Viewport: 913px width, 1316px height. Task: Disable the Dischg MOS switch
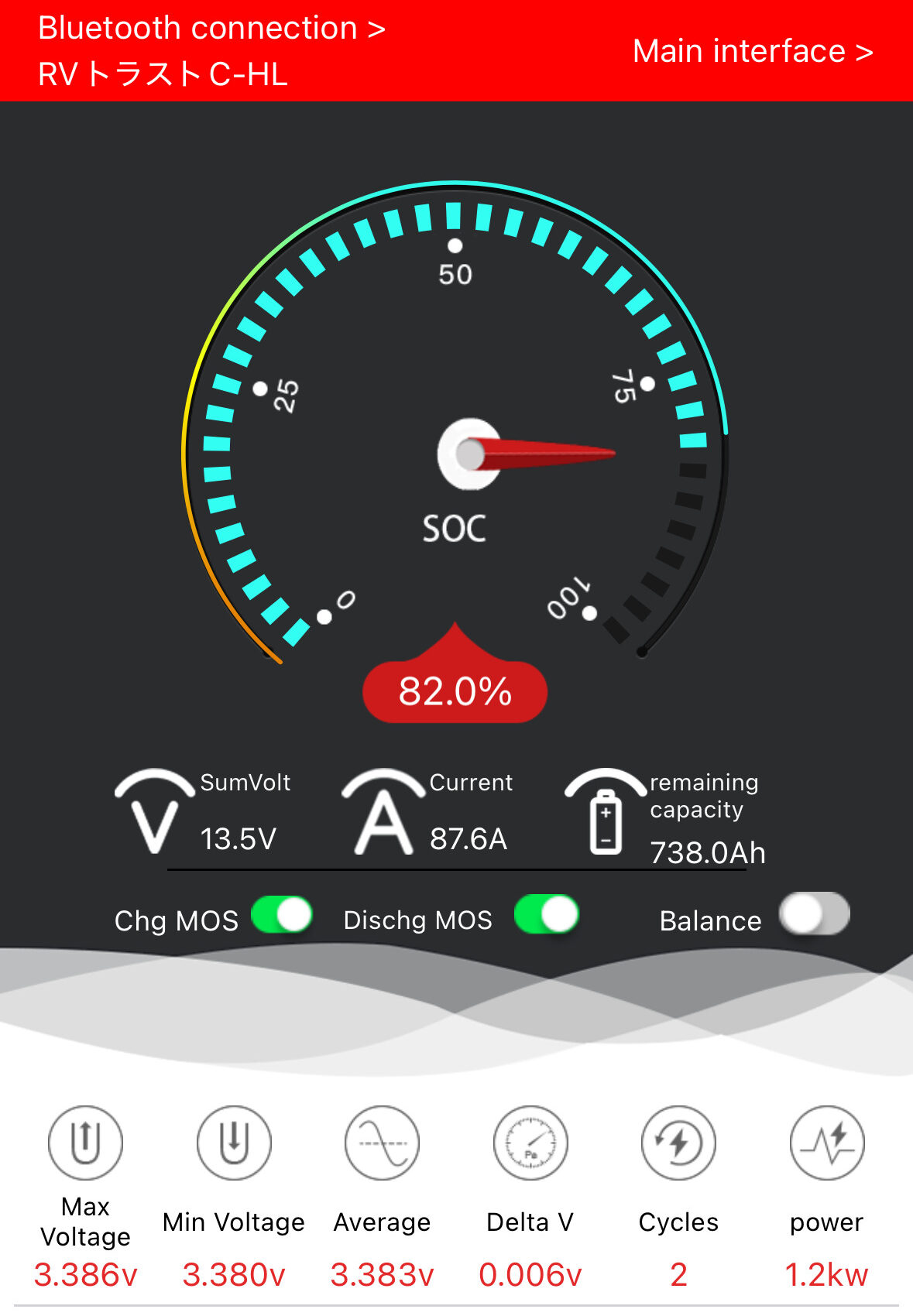pos(547,916)
